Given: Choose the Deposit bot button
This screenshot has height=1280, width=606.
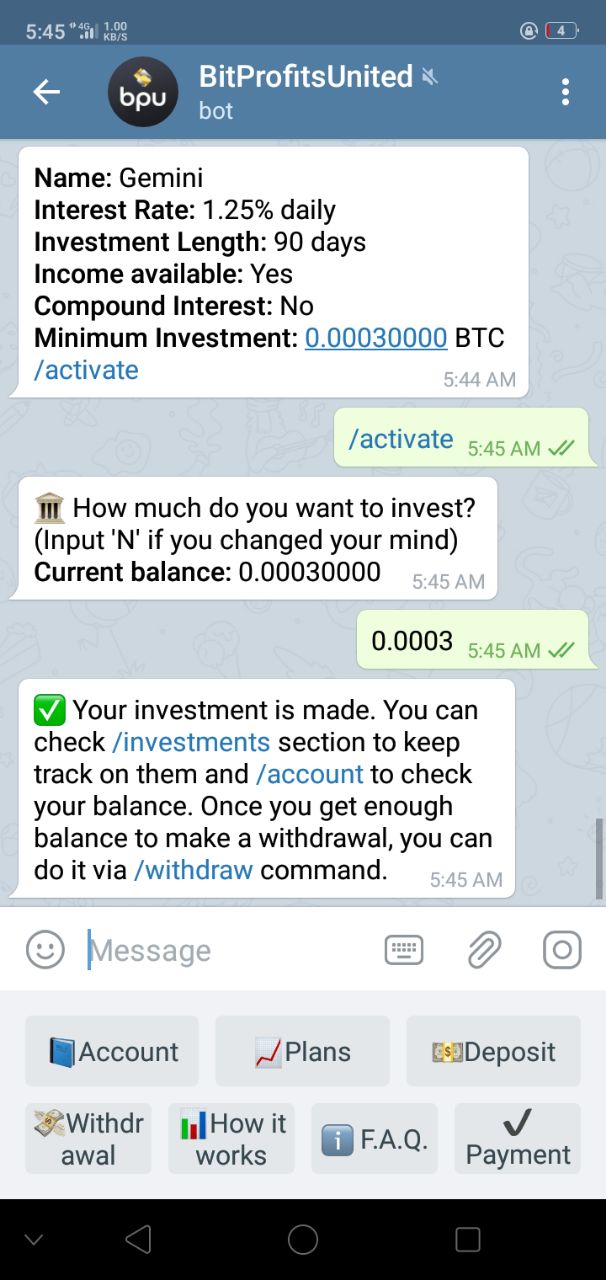Looking at the screenshot, I should 493,1051.
